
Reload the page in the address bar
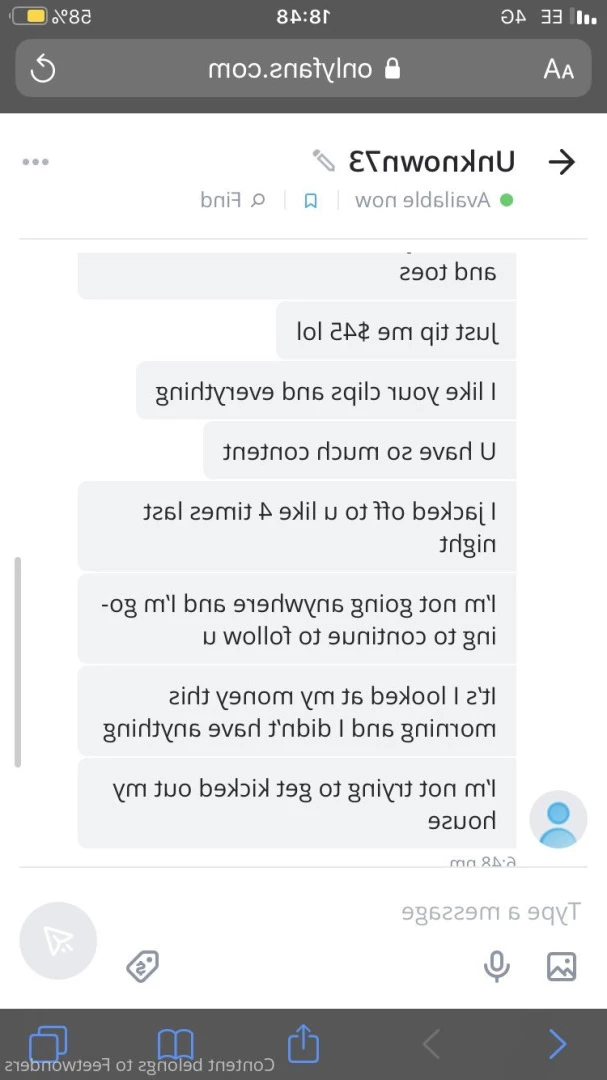click(x=44, y=69)
